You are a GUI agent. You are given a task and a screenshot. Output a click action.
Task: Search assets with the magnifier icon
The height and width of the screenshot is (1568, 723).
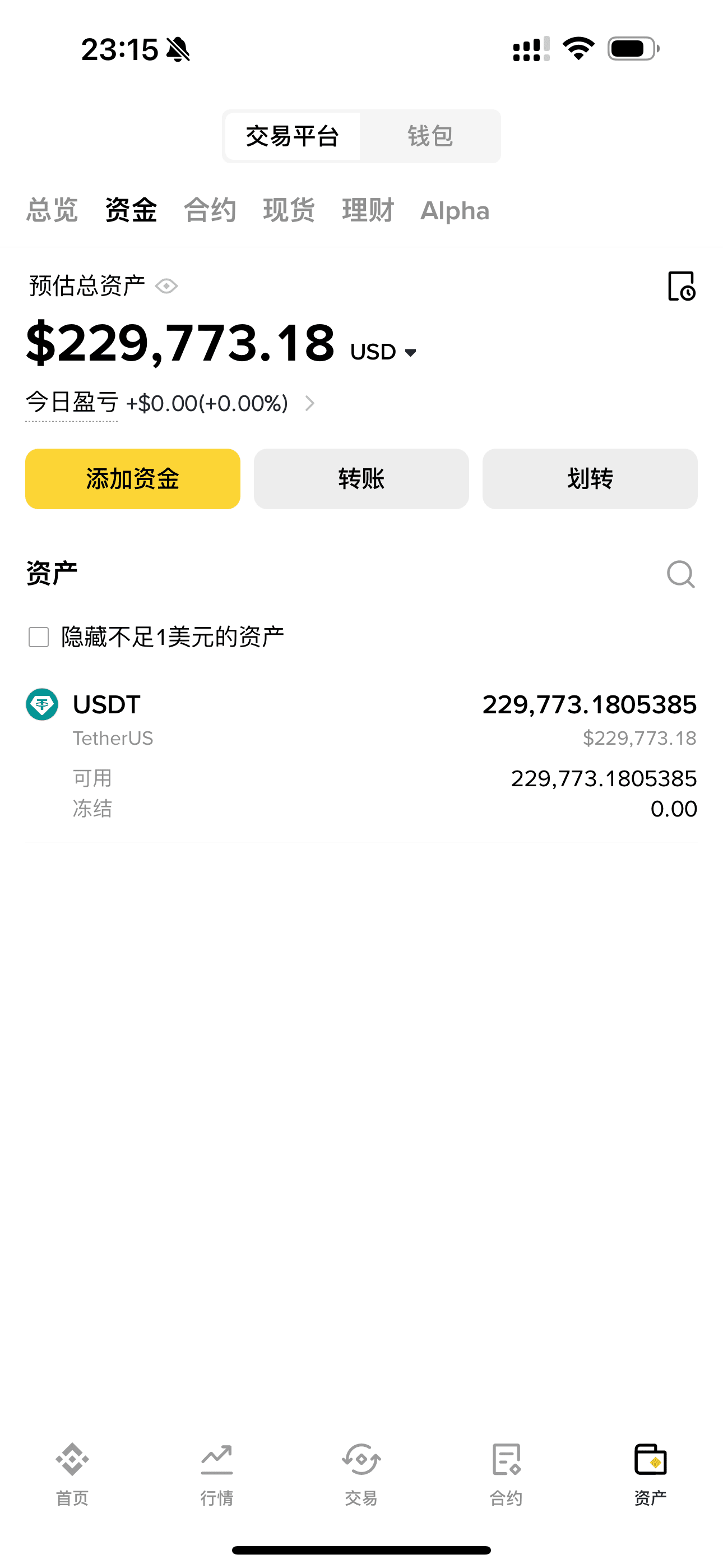680,574
